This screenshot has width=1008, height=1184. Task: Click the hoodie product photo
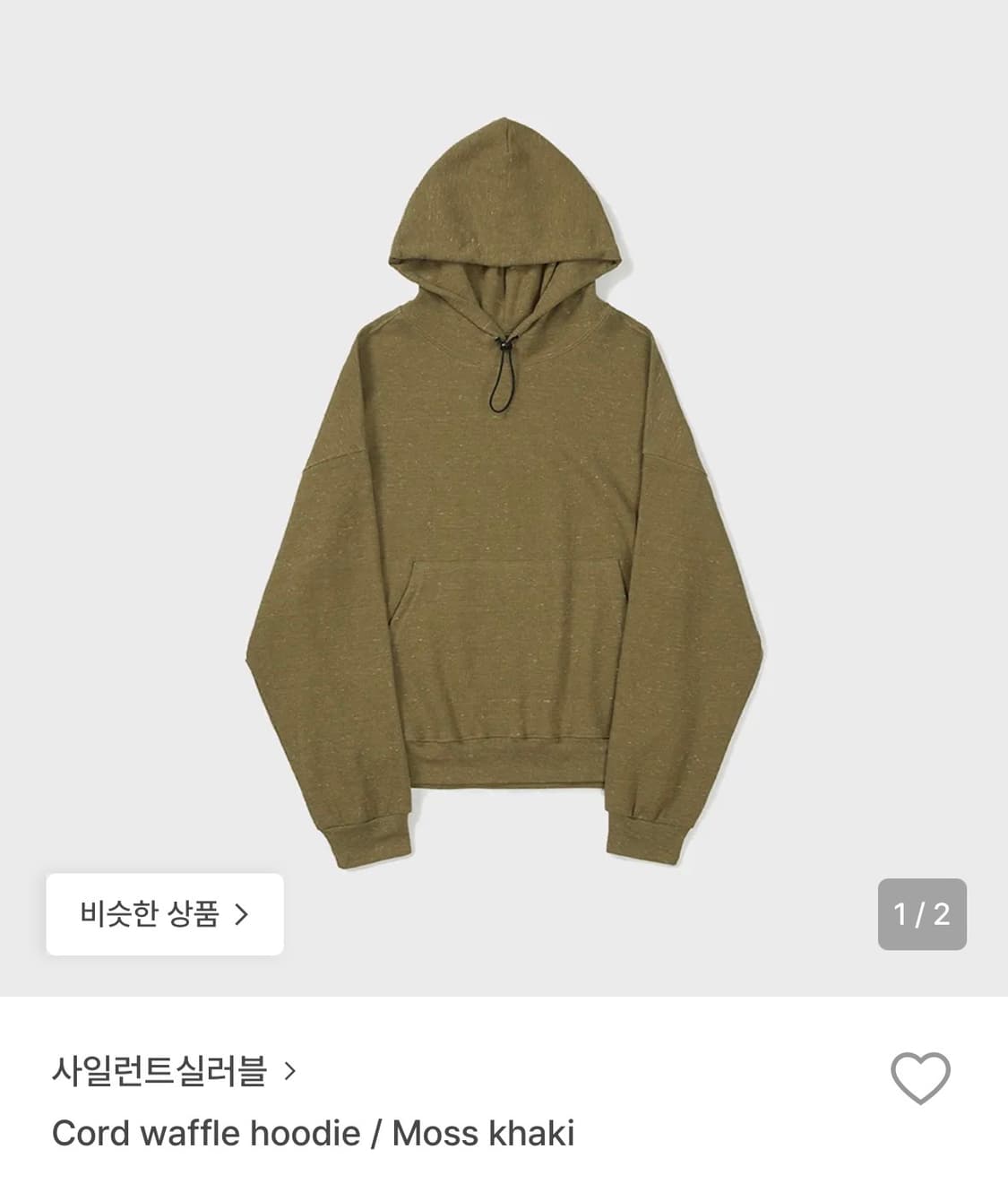coord(504,493)
